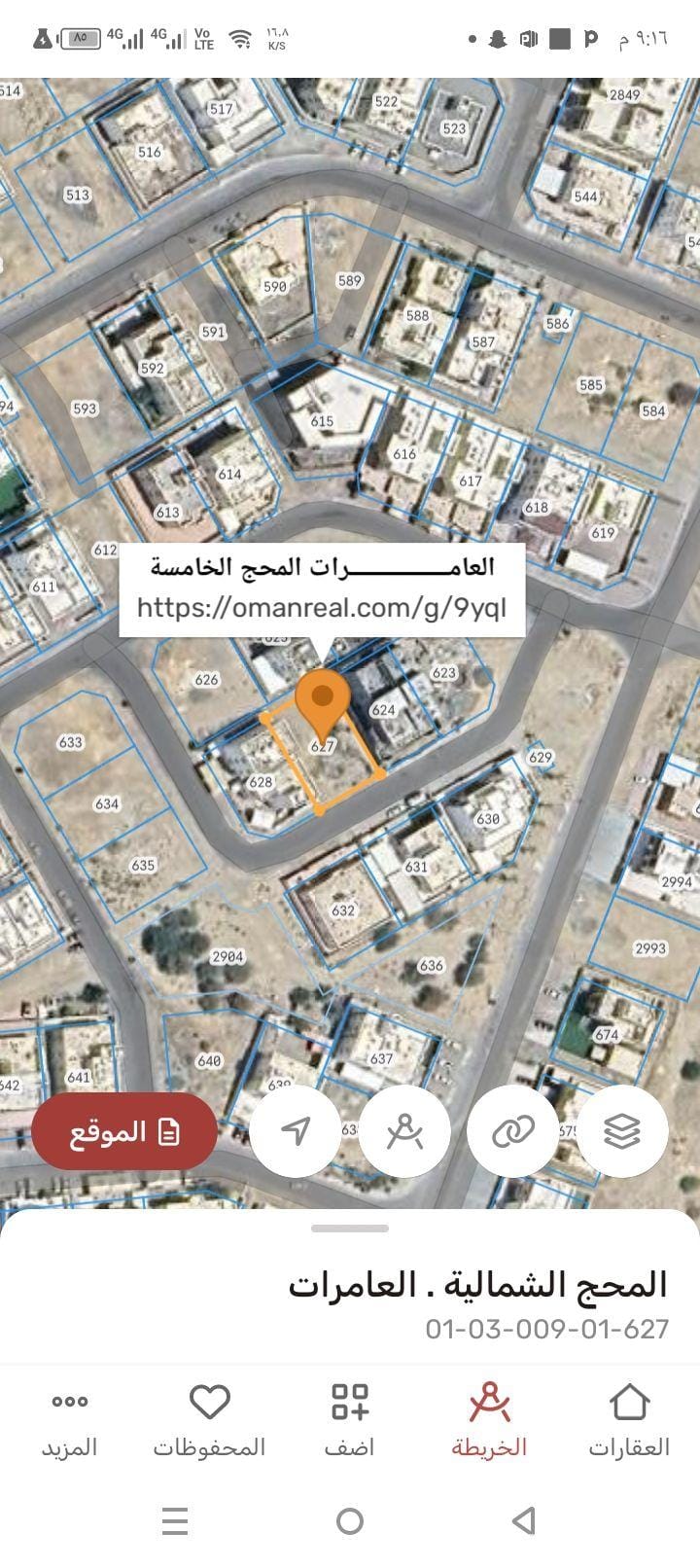Tap the grid-plus icon above اضف
700x1568 pixels.
point(347,1404)
